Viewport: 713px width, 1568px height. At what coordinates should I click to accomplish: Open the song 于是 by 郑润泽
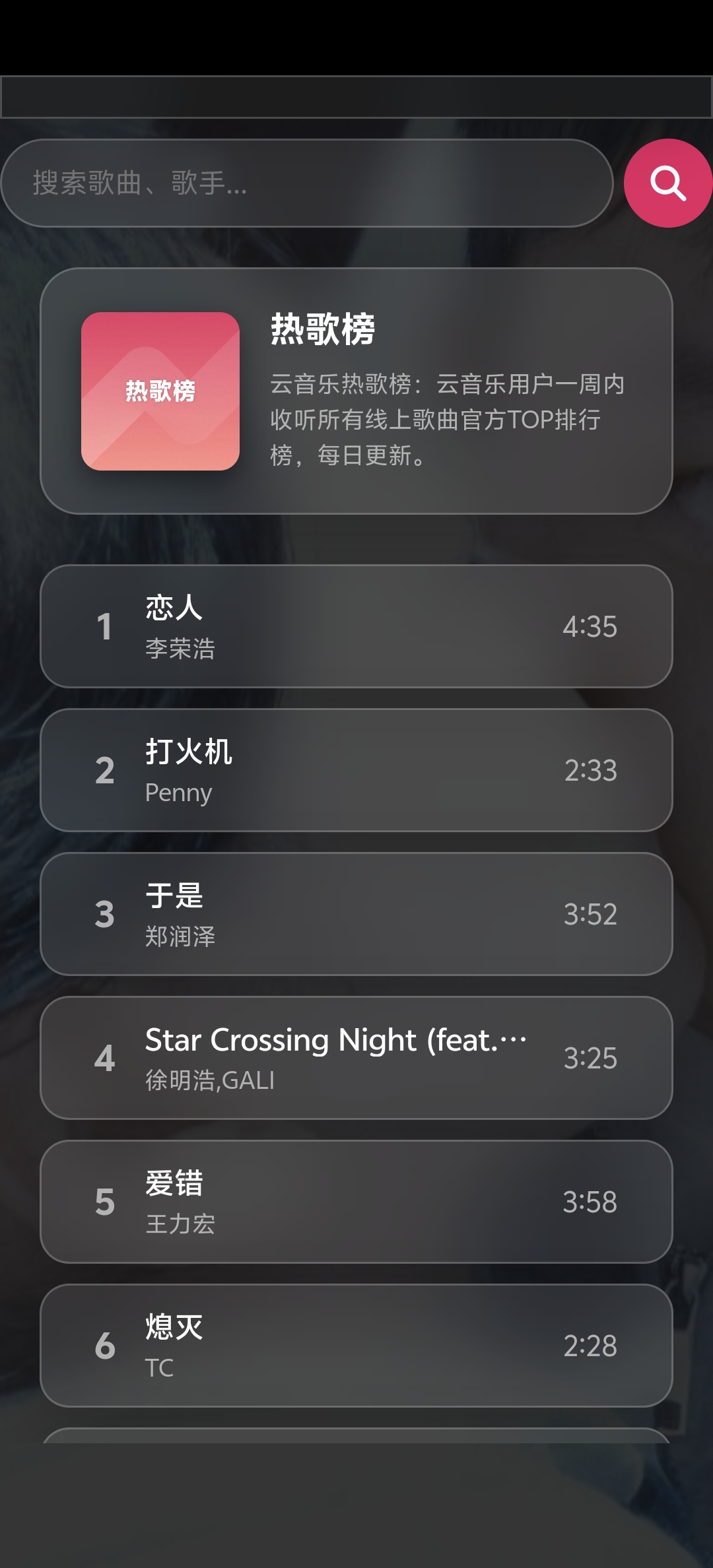point(356,914)
